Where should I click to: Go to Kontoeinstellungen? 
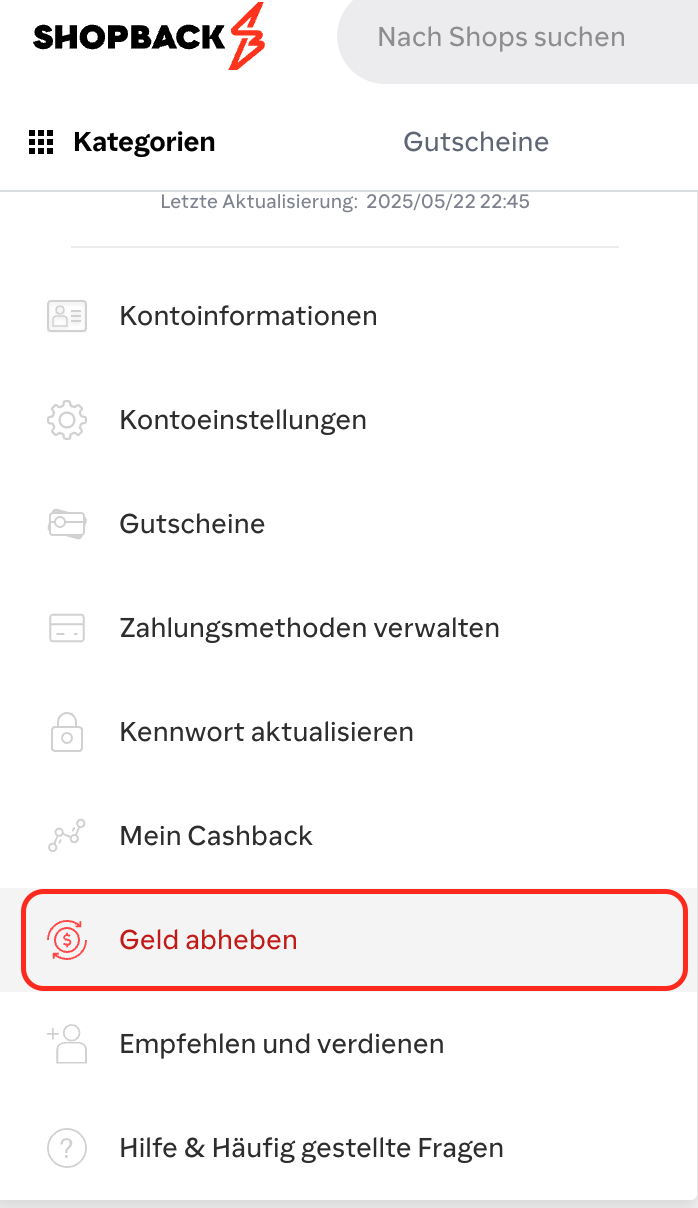click(349, 420)
